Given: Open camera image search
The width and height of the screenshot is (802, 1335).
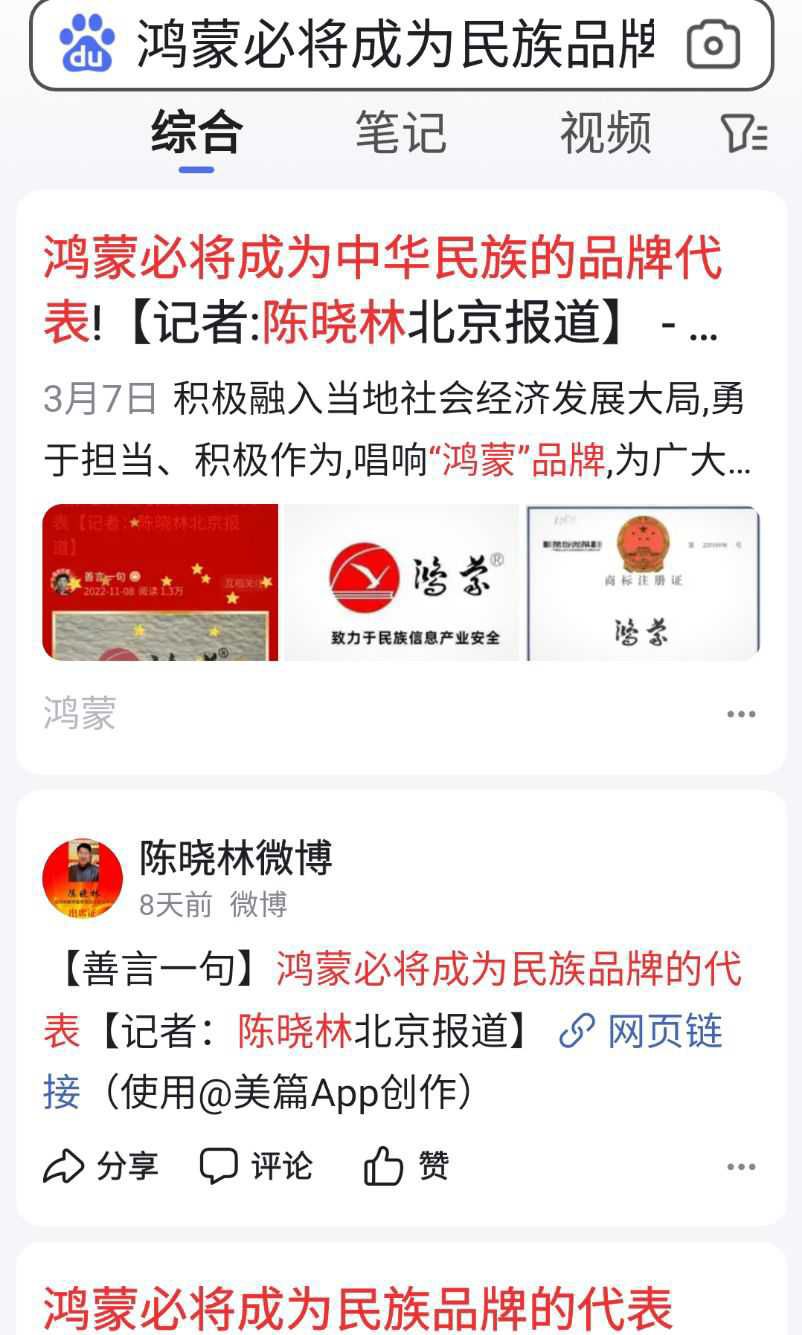Looking at the screenshot, I should (x=713, y=45).
